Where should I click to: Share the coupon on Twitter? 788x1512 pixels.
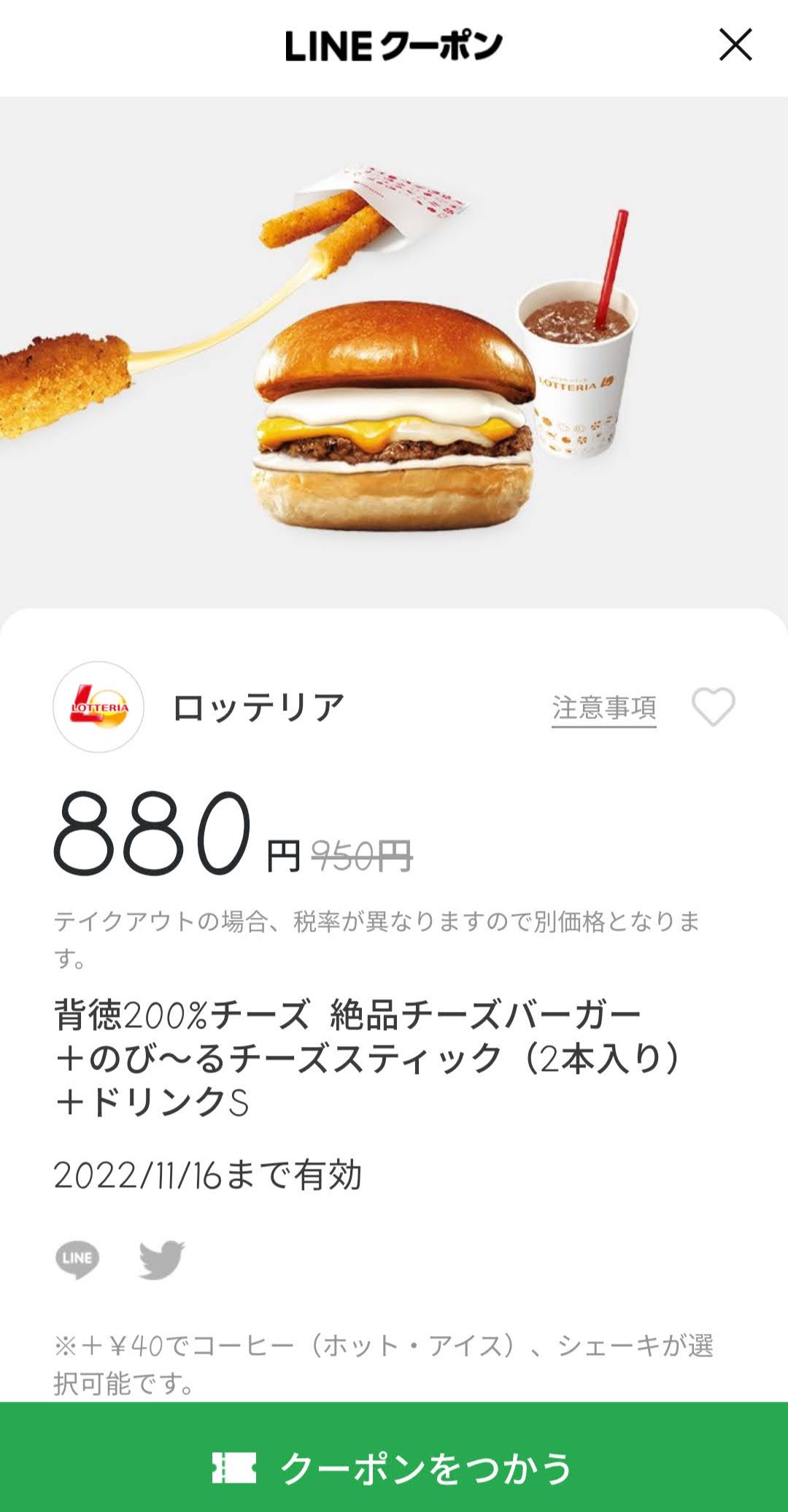pyautogui.click(x=162, y=1259)
